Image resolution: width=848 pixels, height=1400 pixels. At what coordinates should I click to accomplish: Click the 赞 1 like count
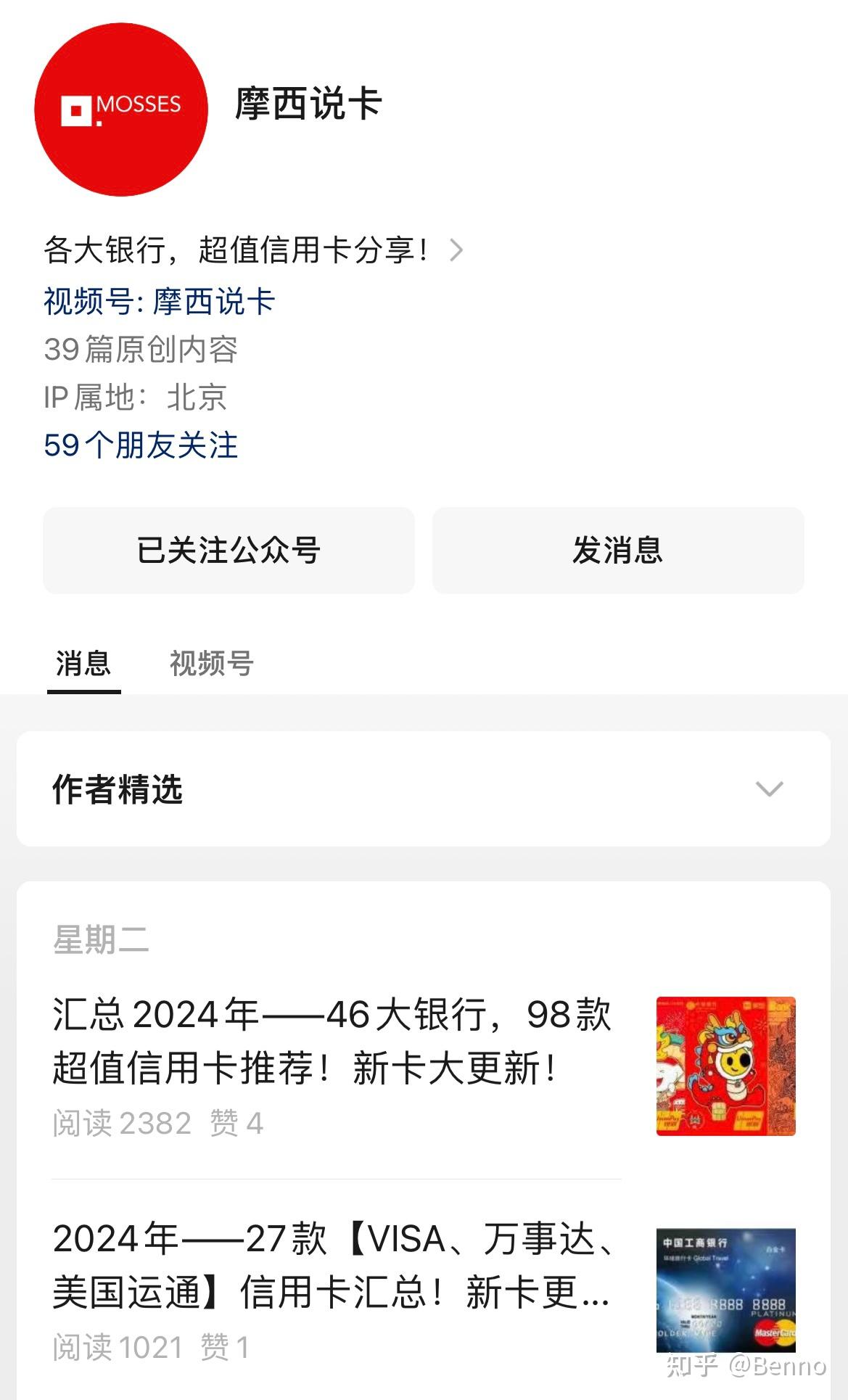226,1348
